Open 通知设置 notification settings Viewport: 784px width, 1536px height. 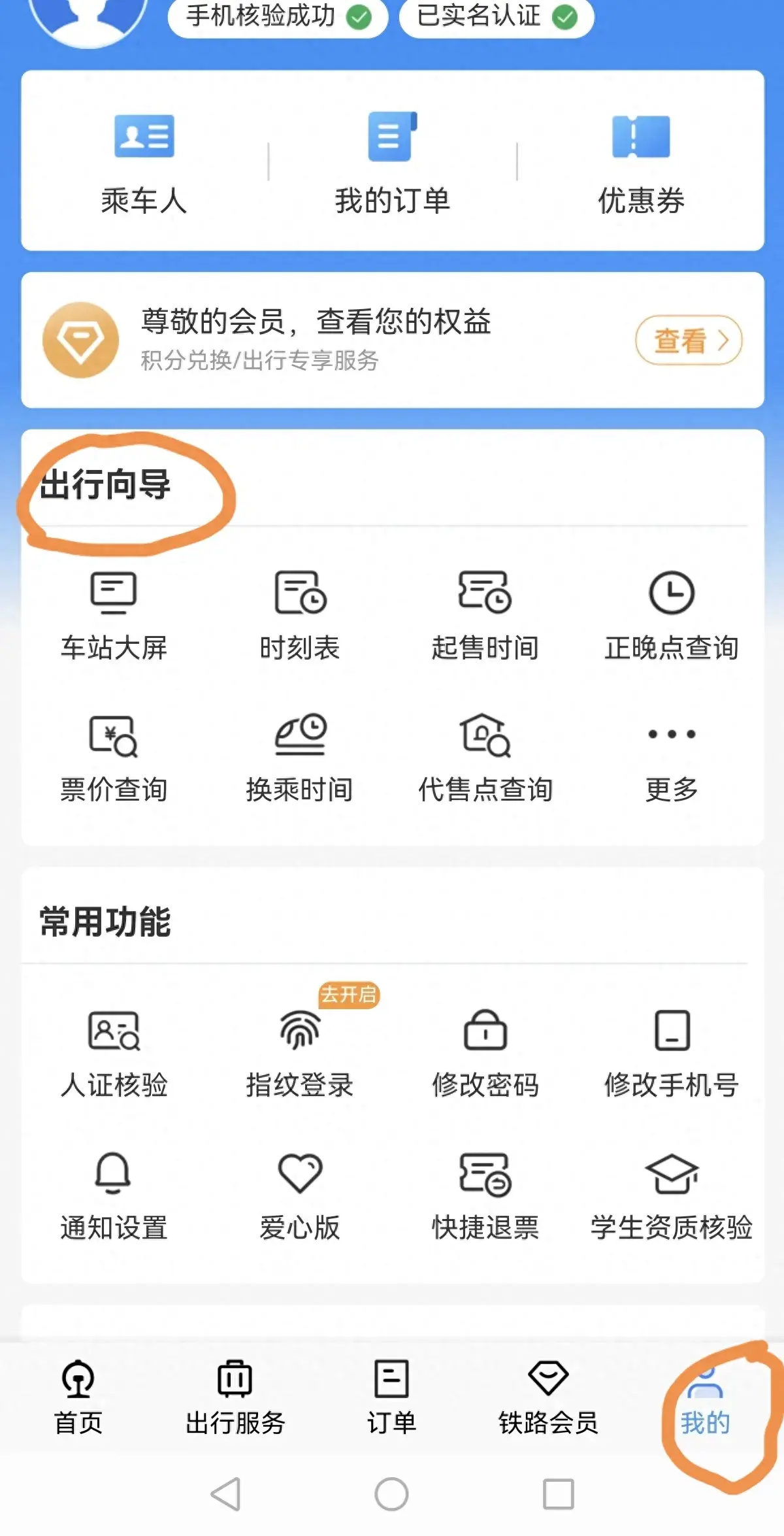114,1196
